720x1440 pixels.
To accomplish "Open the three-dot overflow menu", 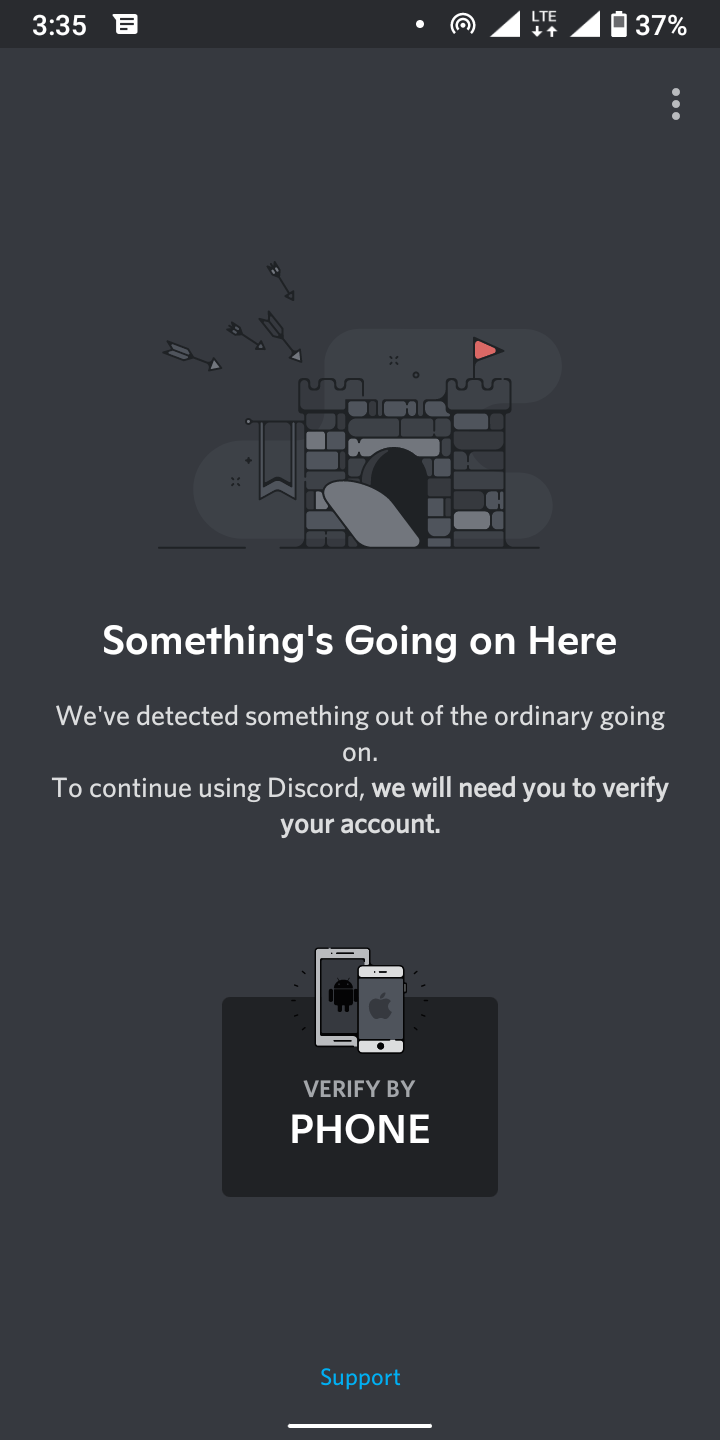I will click(x=676, y=104).
